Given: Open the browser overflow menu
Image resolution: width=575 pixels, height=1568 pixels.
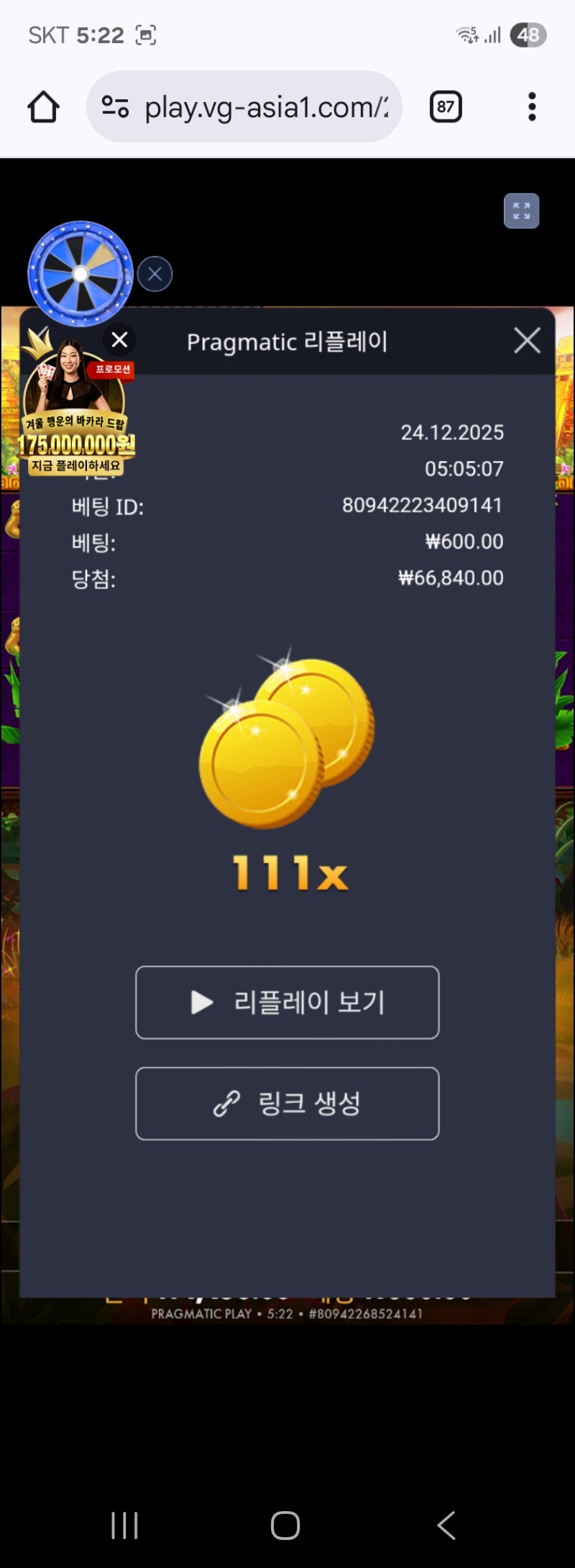Looking at the screenshot, I should pos(532,107).
